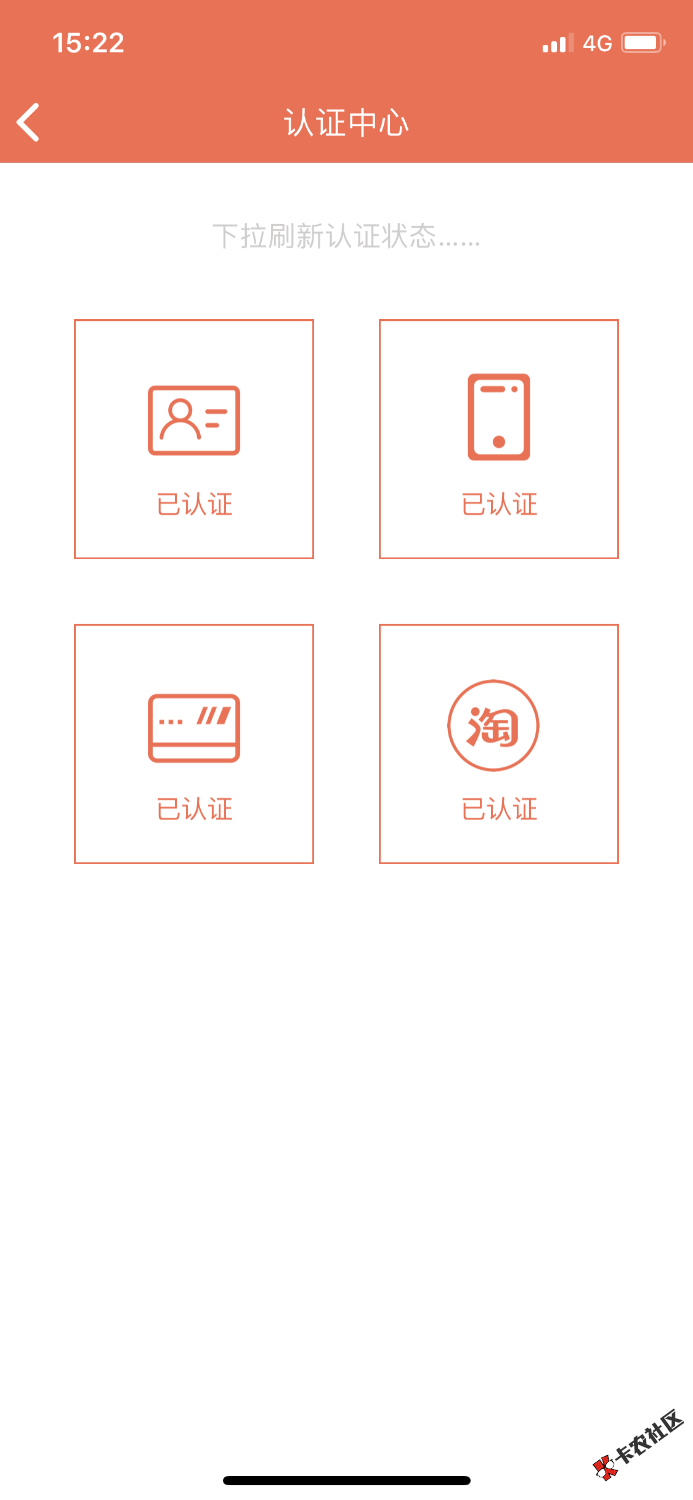This screenshot has height=1500, width=693.
Task: Go back from the 认证中心 page
Action: [29, 123]
